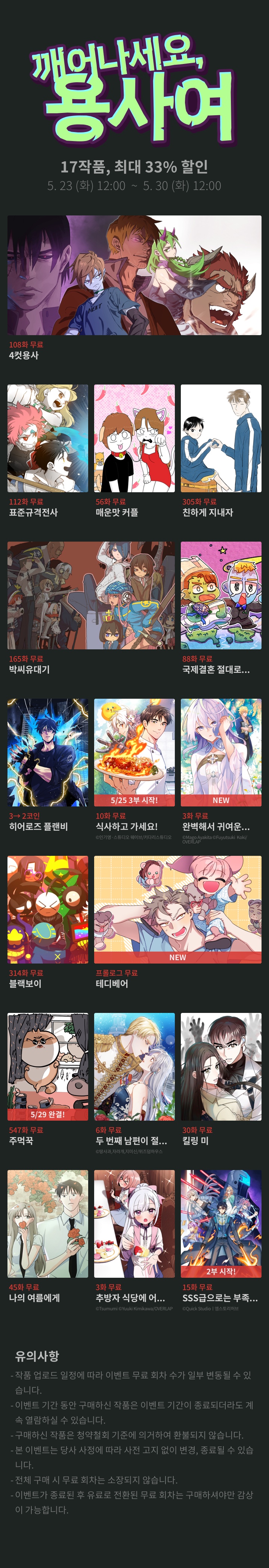269x1568 pixels.
Task: Open the 식사하고 가세요! card
Action: (x=134, y=752)
